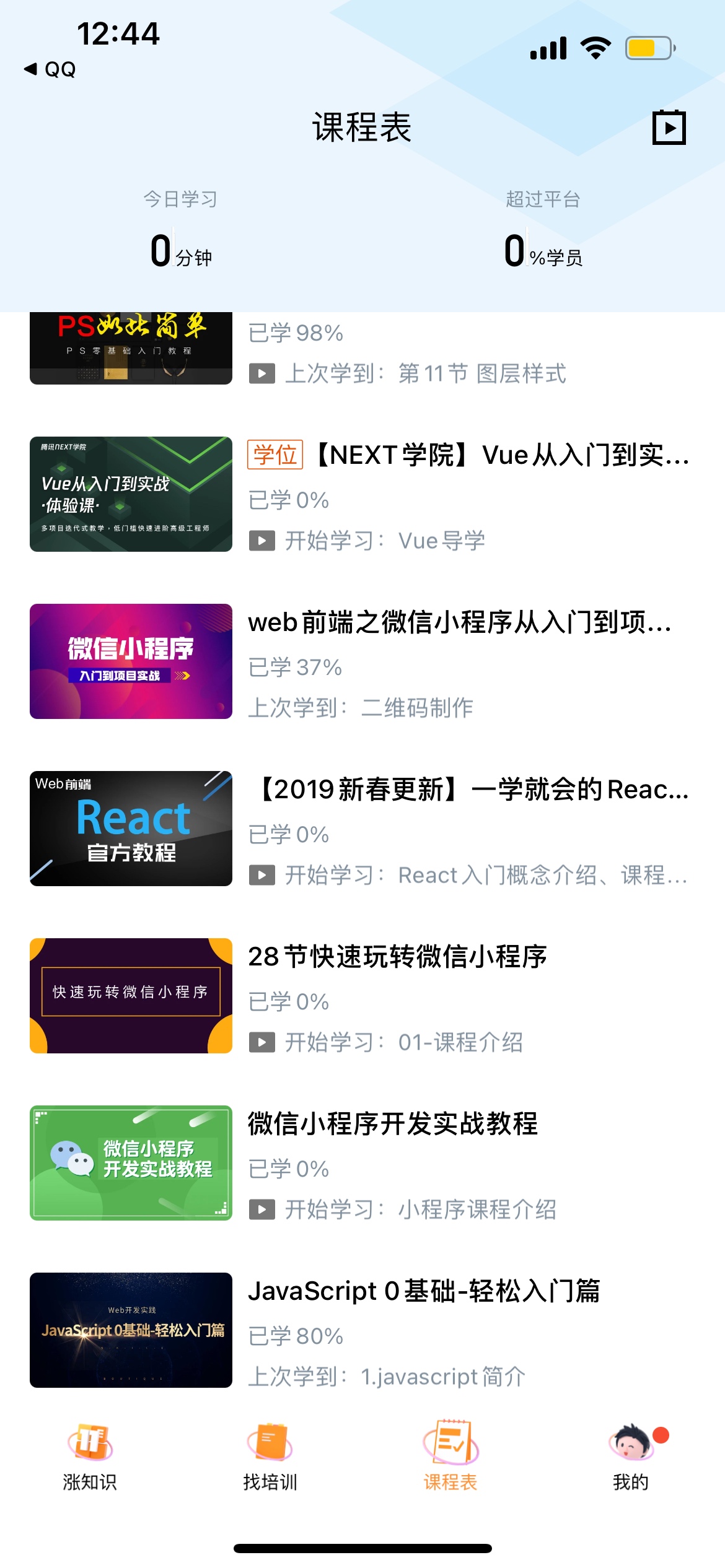Open web前端之微信小程序 course

362,661
